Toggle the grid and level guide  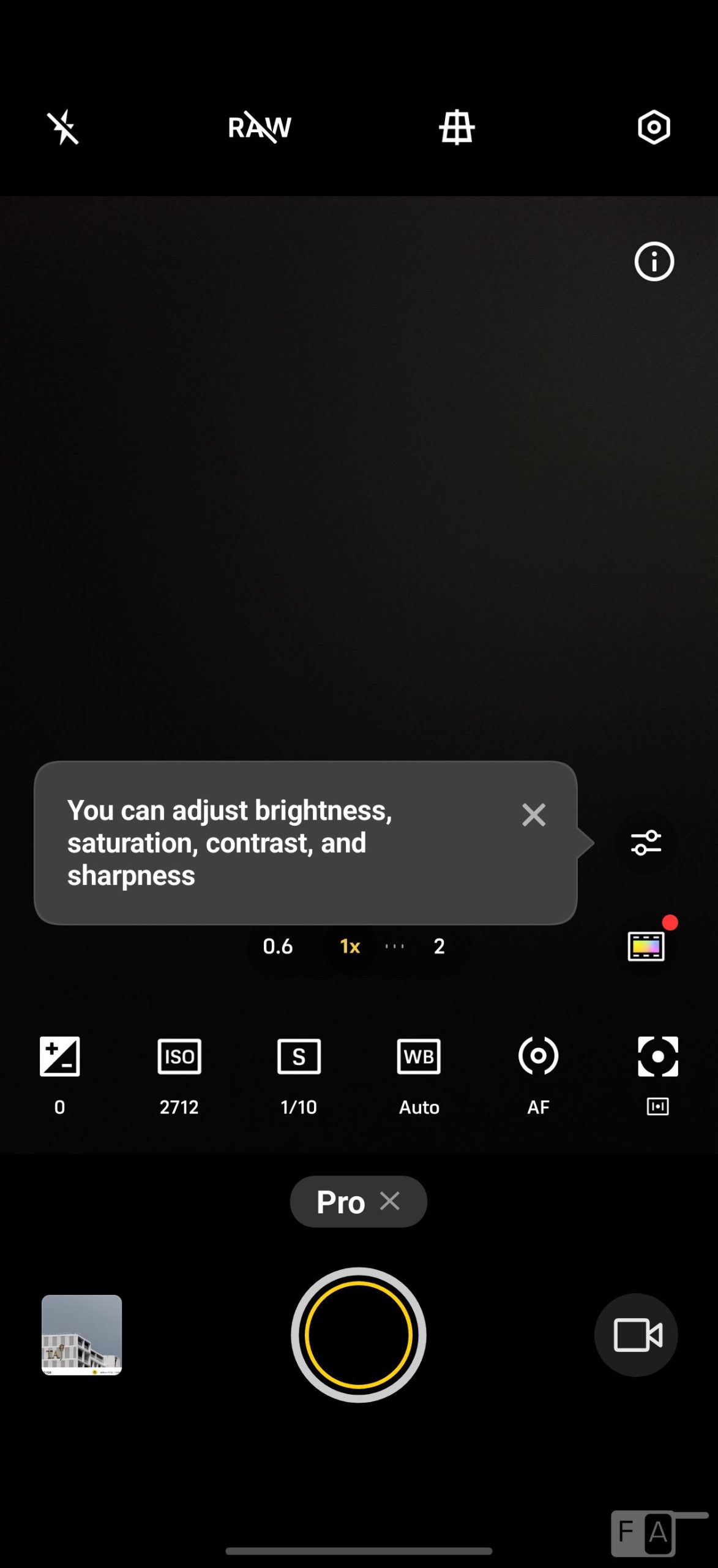point(457,127)
